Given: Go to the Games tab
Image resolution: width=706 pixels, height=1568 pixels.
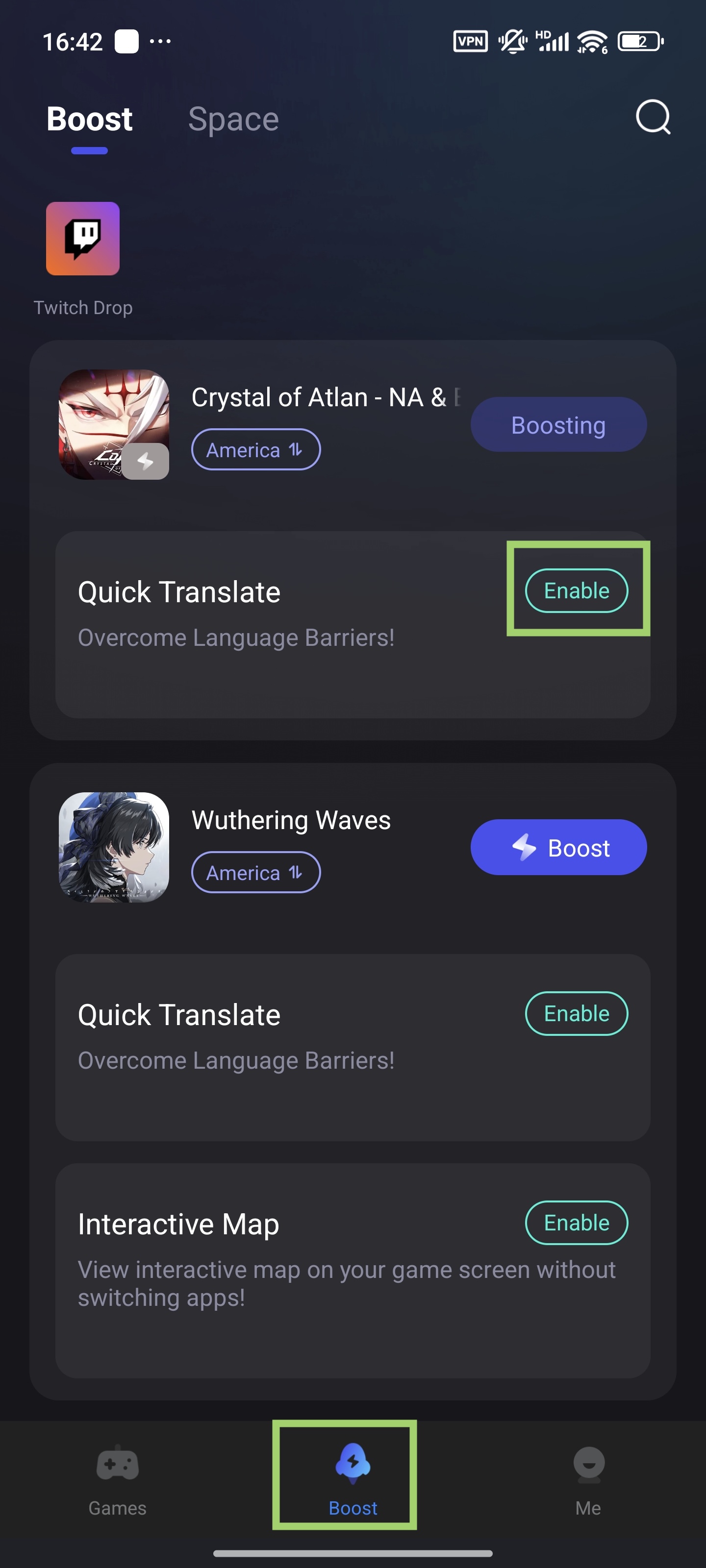Looking at the screenshot, I should tap(118, 1479).
